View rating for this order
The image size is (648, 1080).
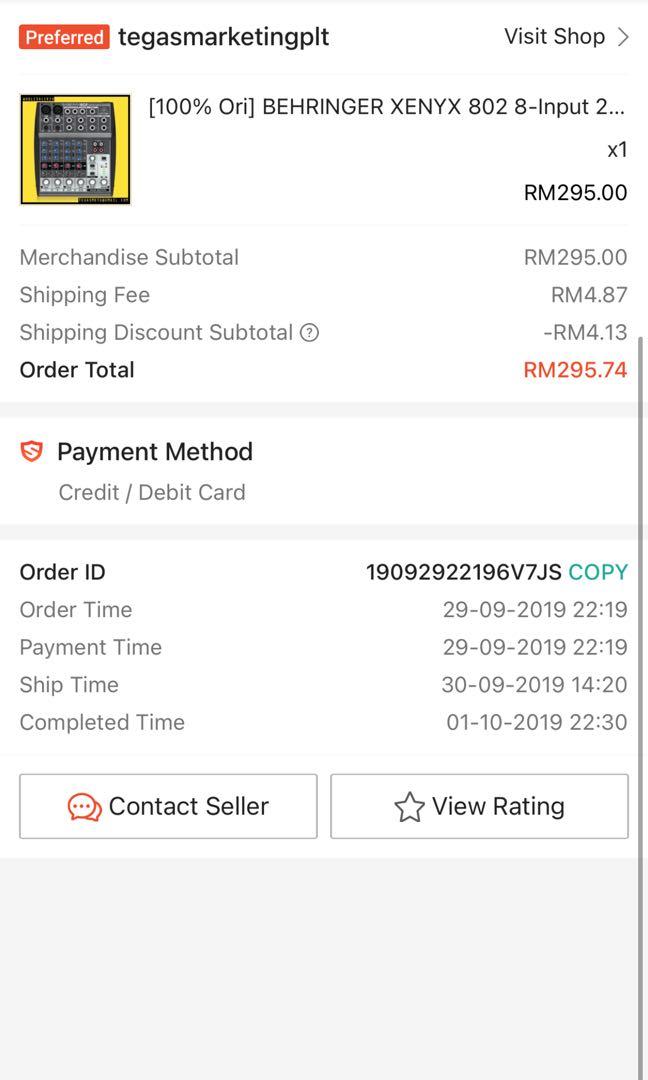[479, 806]
